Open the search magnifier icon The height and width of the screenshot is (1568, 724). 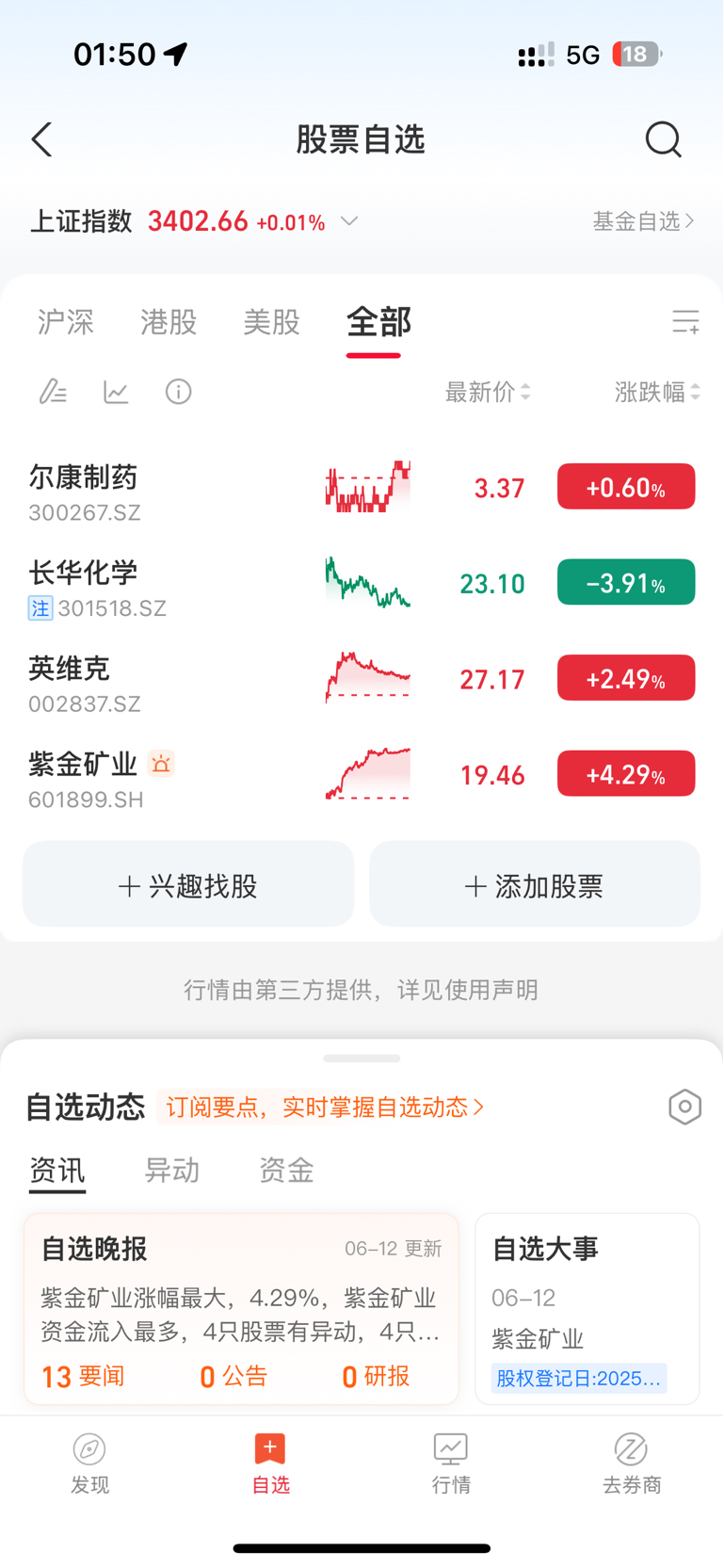coord(663,139)
